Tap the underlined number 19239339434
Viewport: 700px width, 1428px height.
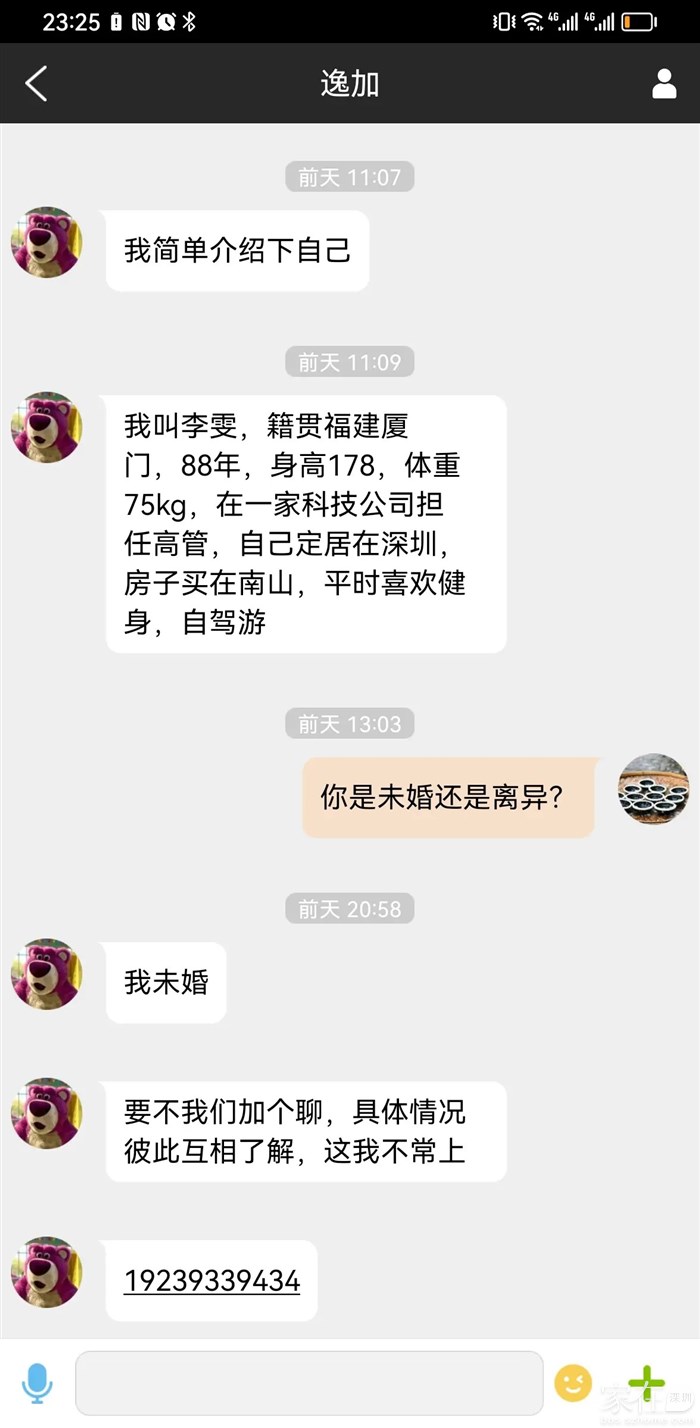[x=212, y=1281]
